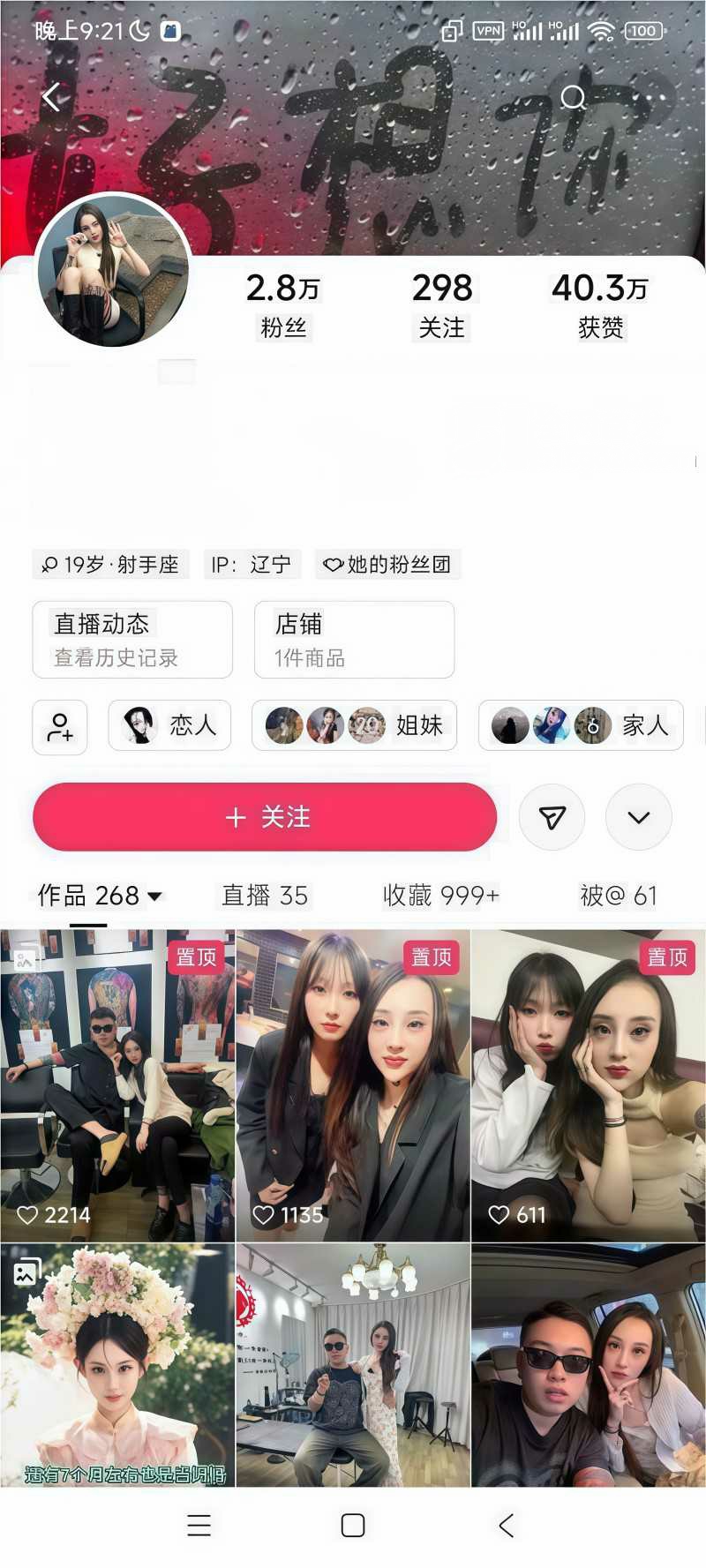The height and width of the screenshot is (1568, 706).
Task: Open the send message paper plane icon
Action: coord(552,817)
